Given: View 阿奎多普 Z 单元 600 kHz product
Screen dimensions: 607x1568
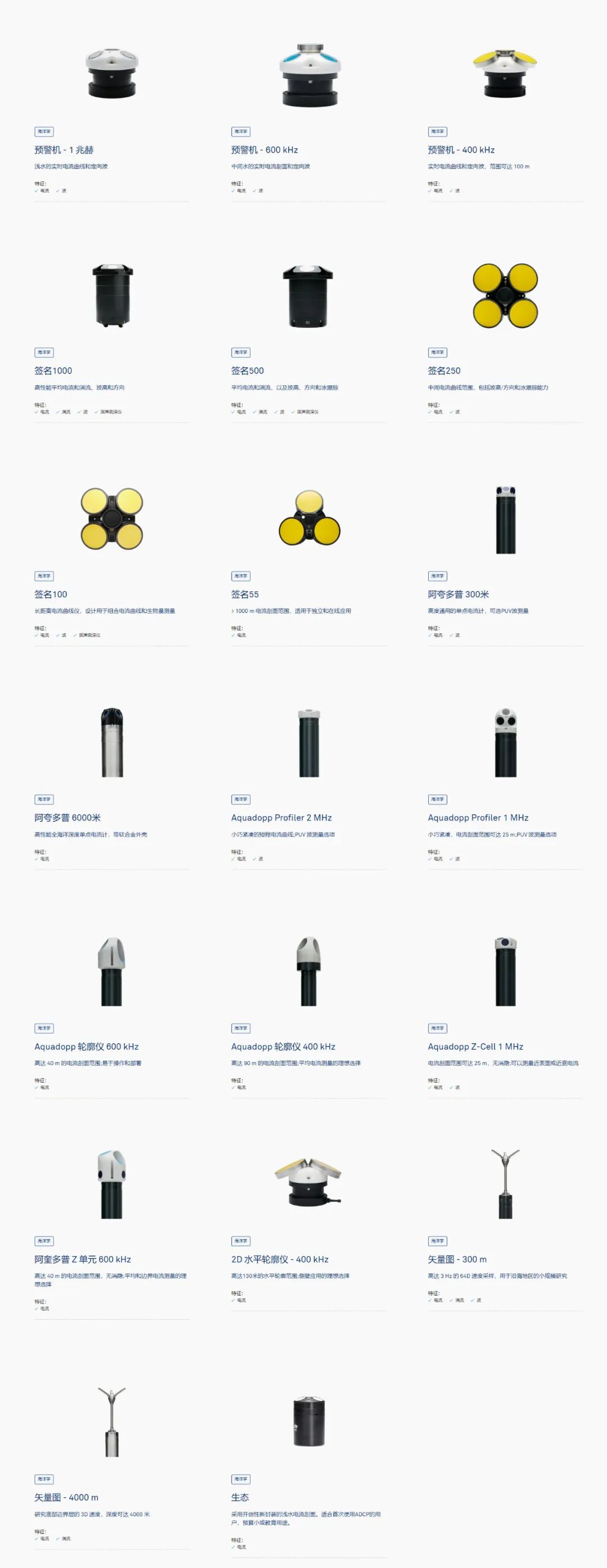Looking at the screenshot, I should pos(83,1260).
